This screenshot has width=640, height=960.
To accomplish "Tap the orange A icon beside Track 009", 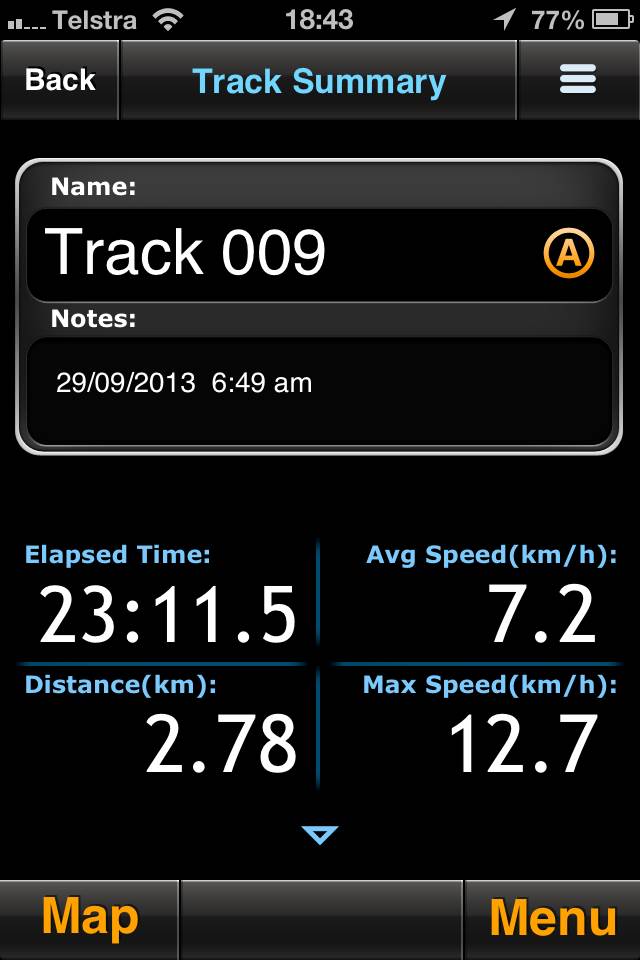I will 568,255.
